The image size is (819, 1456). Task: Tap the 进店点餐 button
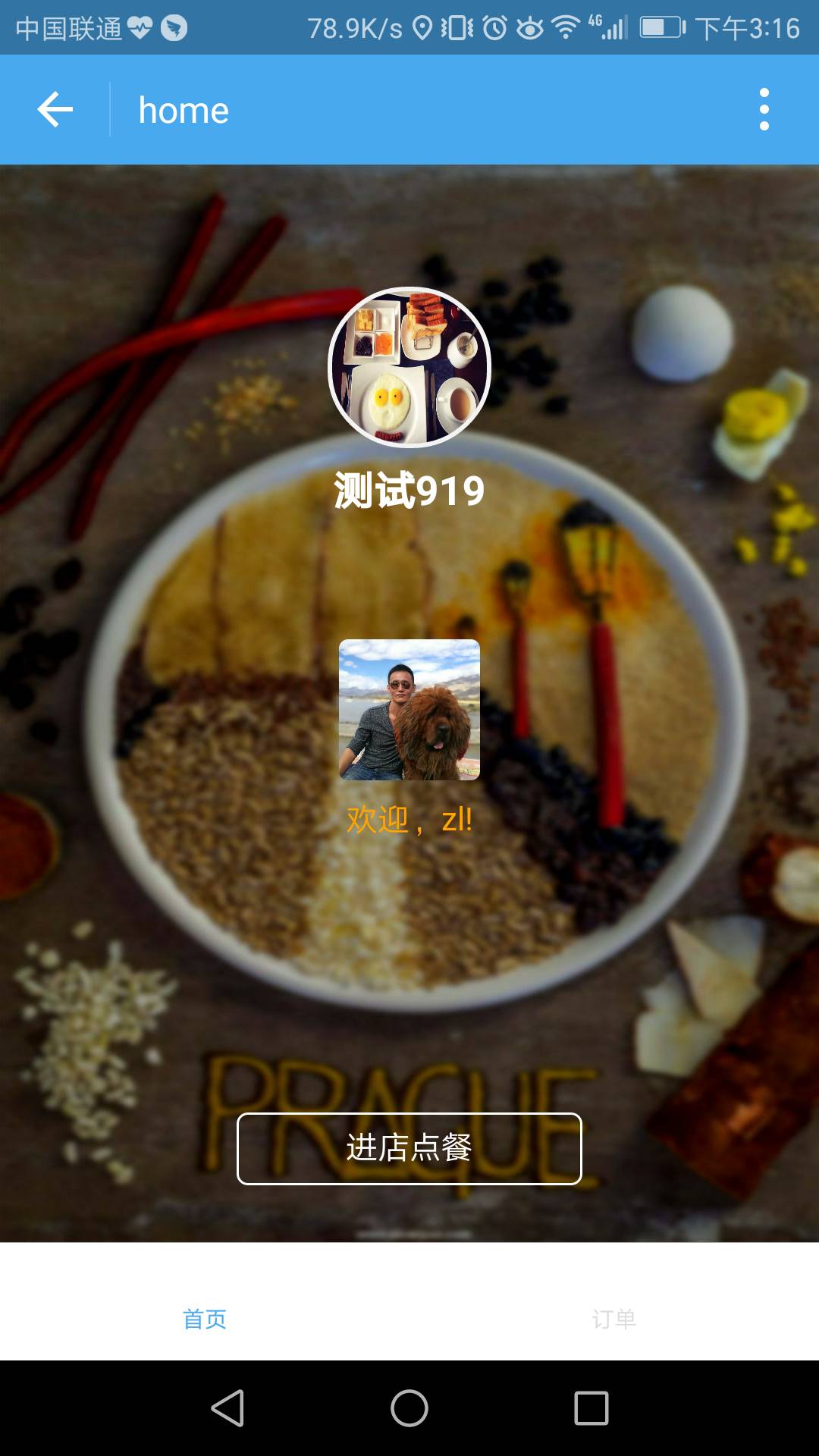click(x=409, y=1148)
